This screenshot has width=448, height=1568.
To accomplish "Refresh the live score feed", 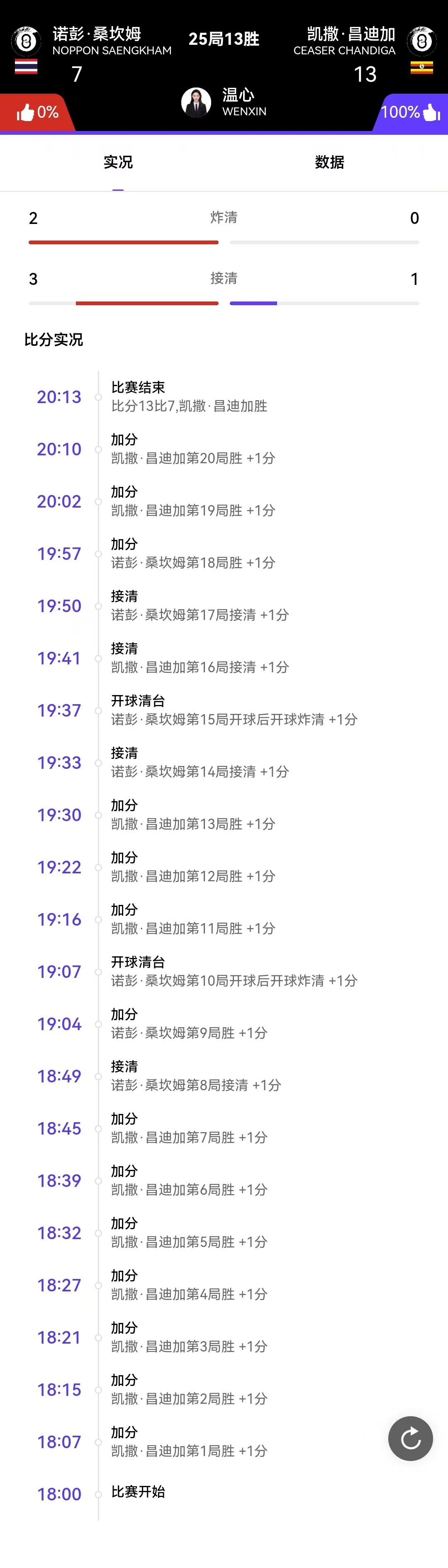I will [x=410, y=1438].
